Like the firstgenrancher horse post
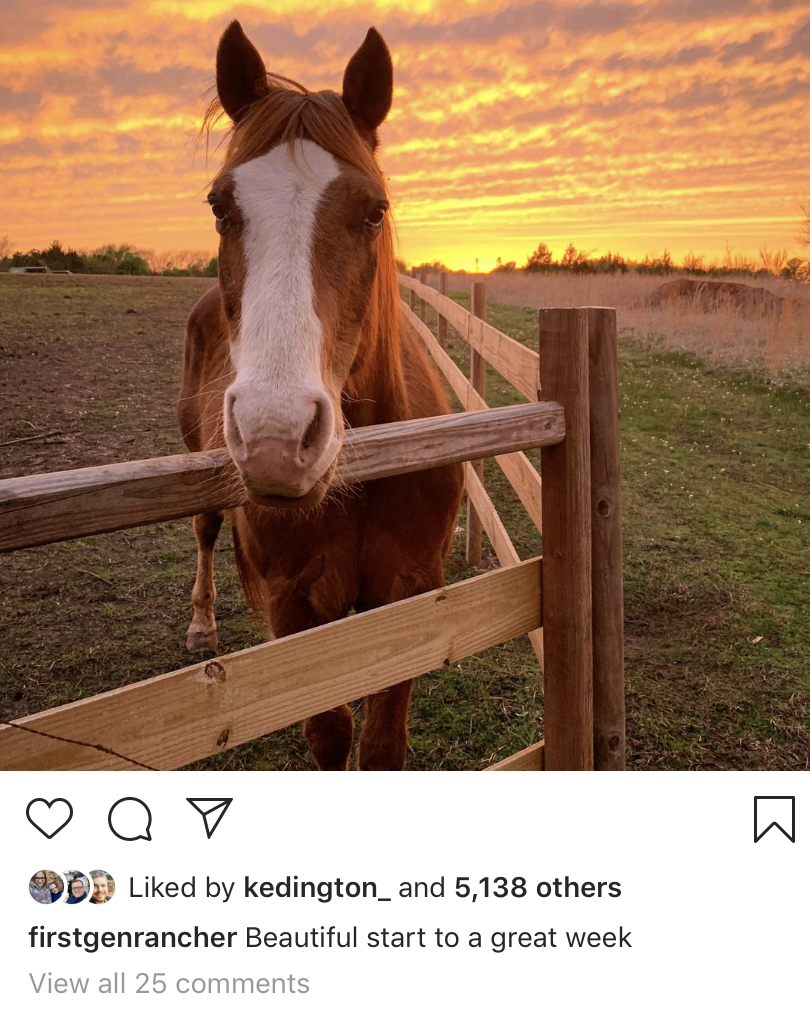This screenshot has width=810, height=1010. point(49,819)
